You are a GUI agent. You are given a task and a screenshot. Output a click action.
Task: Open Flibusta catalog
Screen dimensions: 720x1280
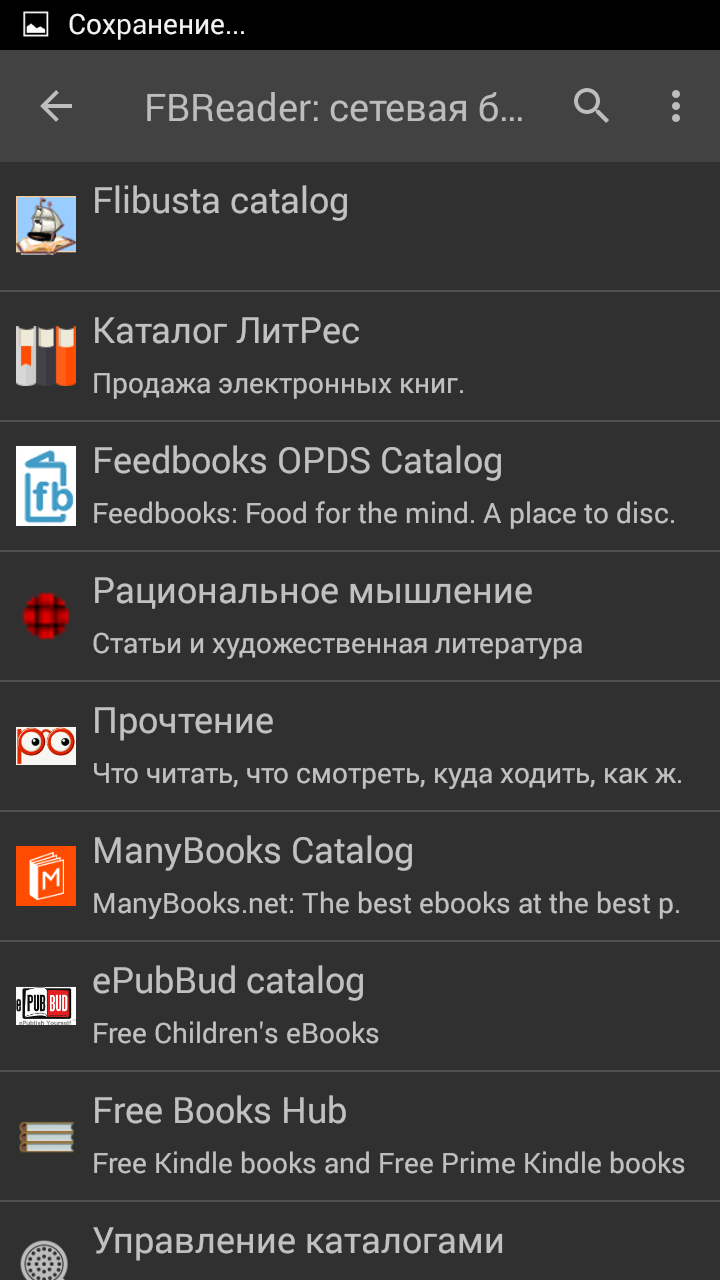point(360,226)
